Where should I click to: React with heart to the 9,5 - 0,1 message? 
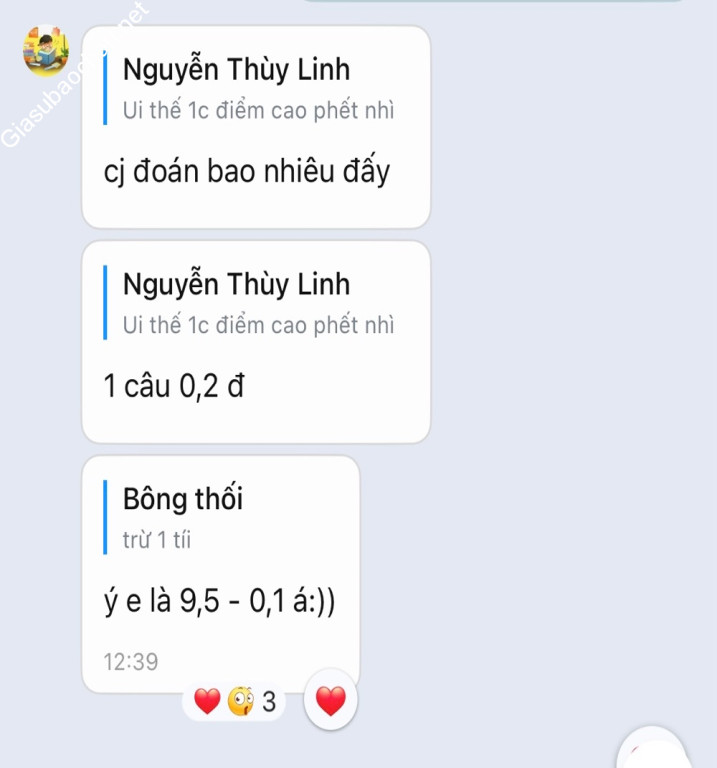coord(330,701)
